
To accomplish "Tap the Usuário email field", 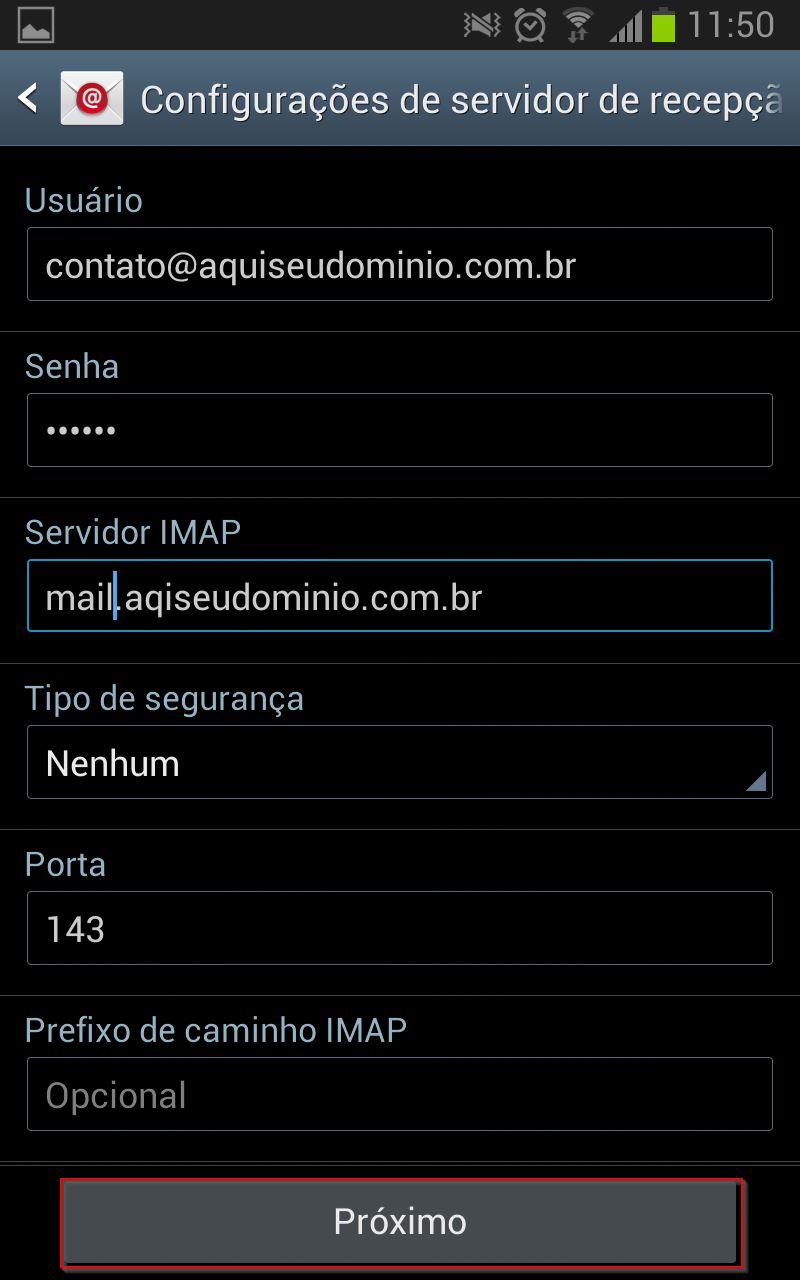I will pyautogui.click(x=400, y=264).
